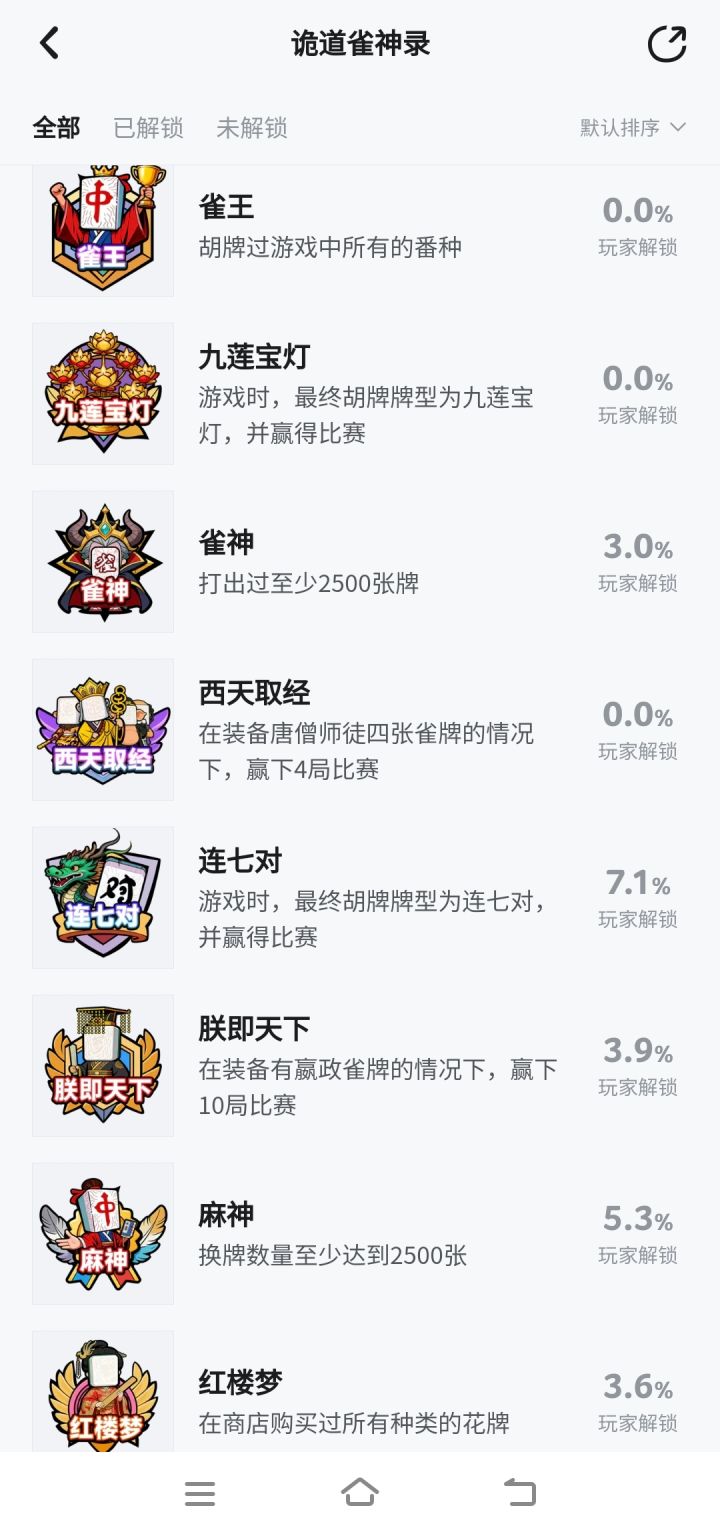Image resolution: width=720 pixels, height=1536 pixels.
Task: Open the 西天取经 badge with monk characters
Action: point(102,729)
